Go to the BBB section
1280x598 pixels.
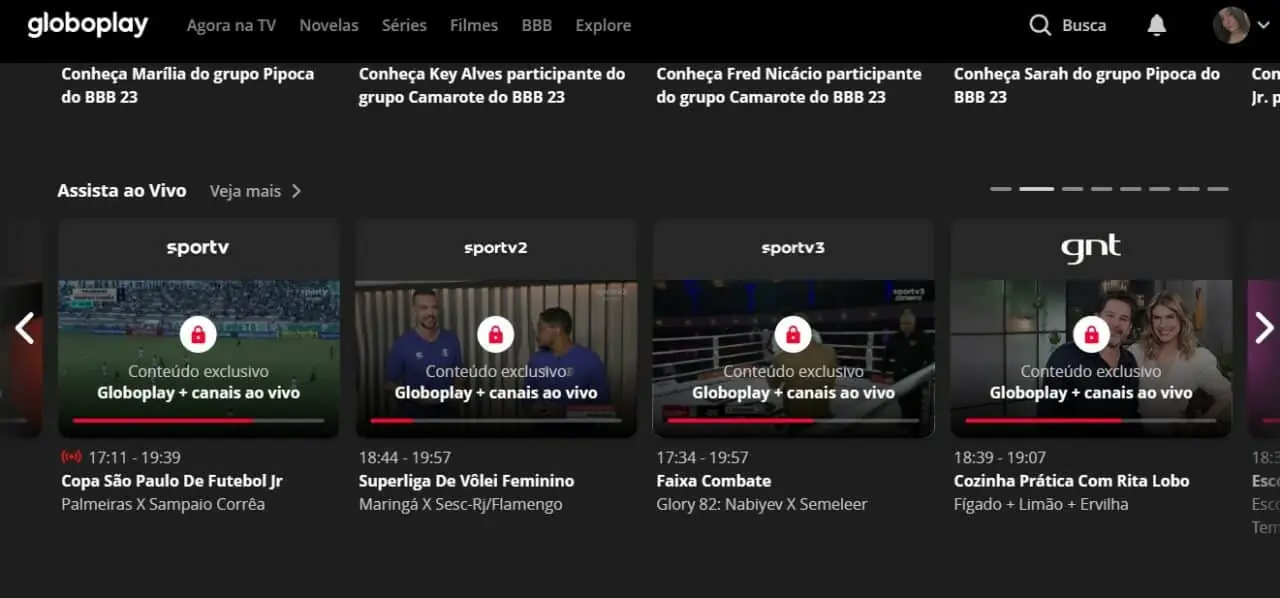[537, 25]
